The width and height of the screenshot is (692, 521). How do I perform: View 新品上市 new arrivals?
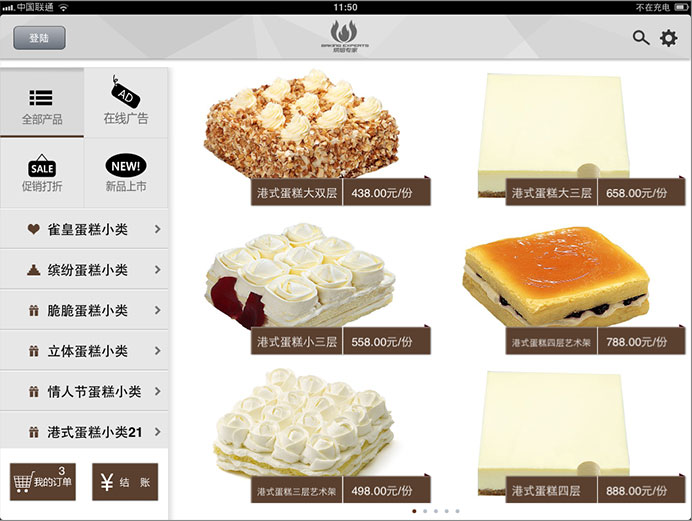tap(126, 173)
